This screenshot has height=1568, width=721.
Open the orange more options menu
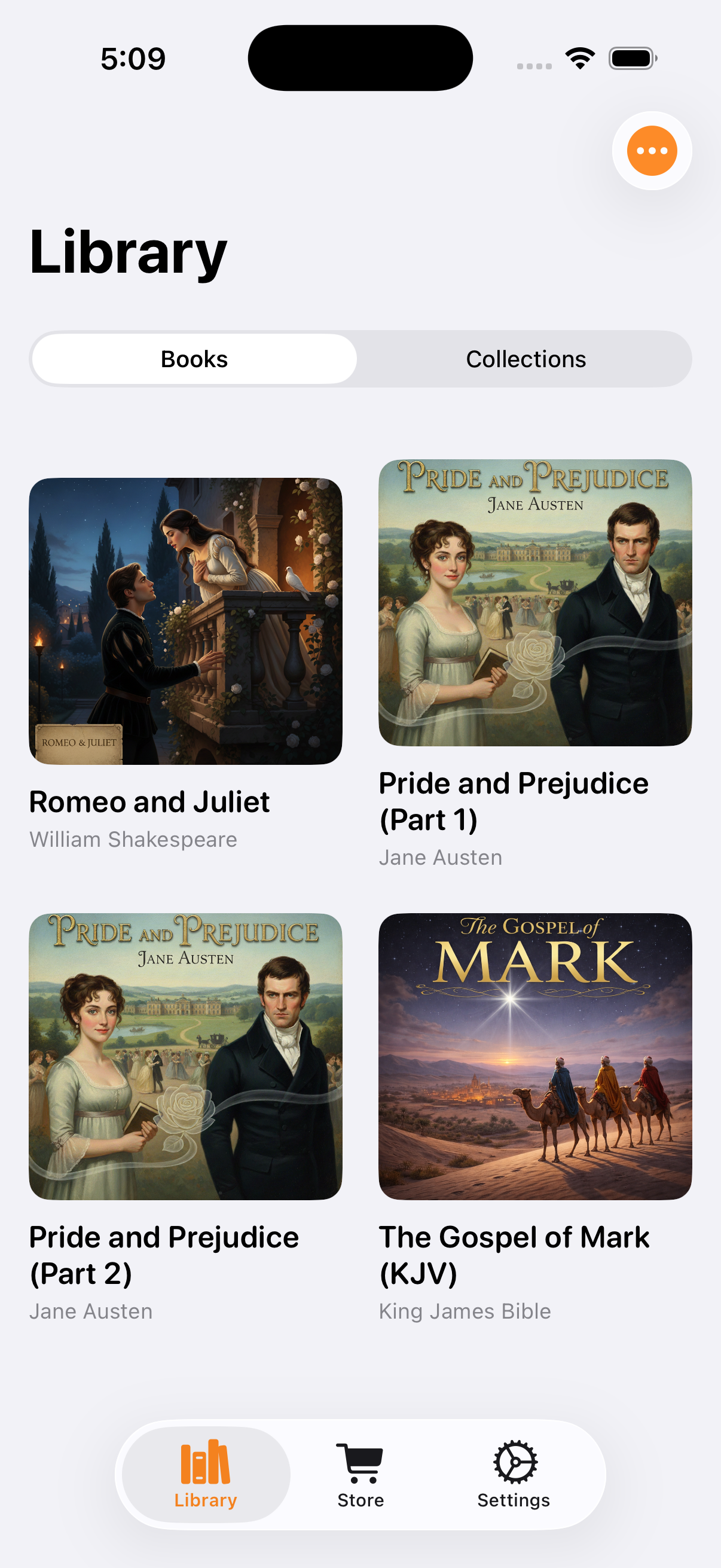coord(652,150)
